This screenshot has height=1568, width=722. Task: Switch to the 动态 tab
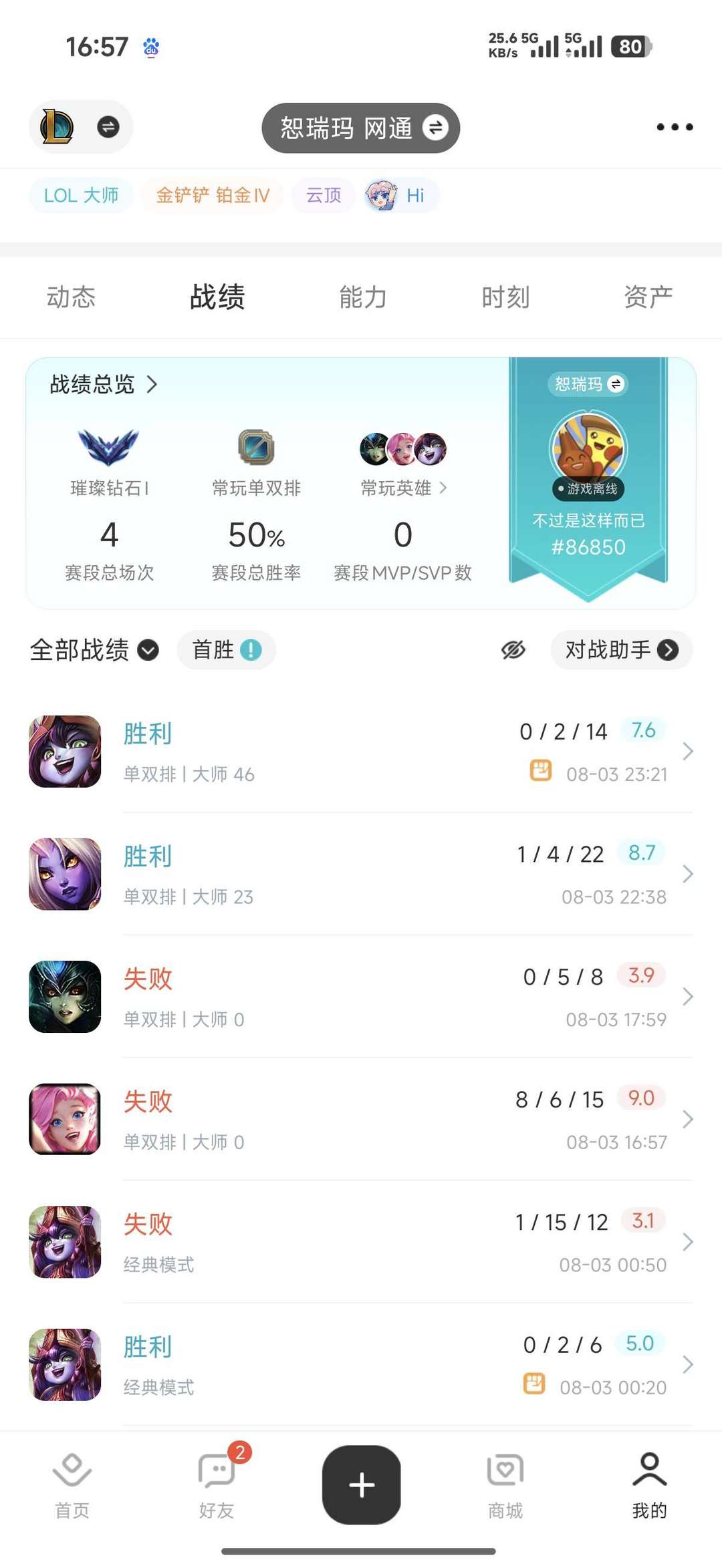[x=71, y=297]
